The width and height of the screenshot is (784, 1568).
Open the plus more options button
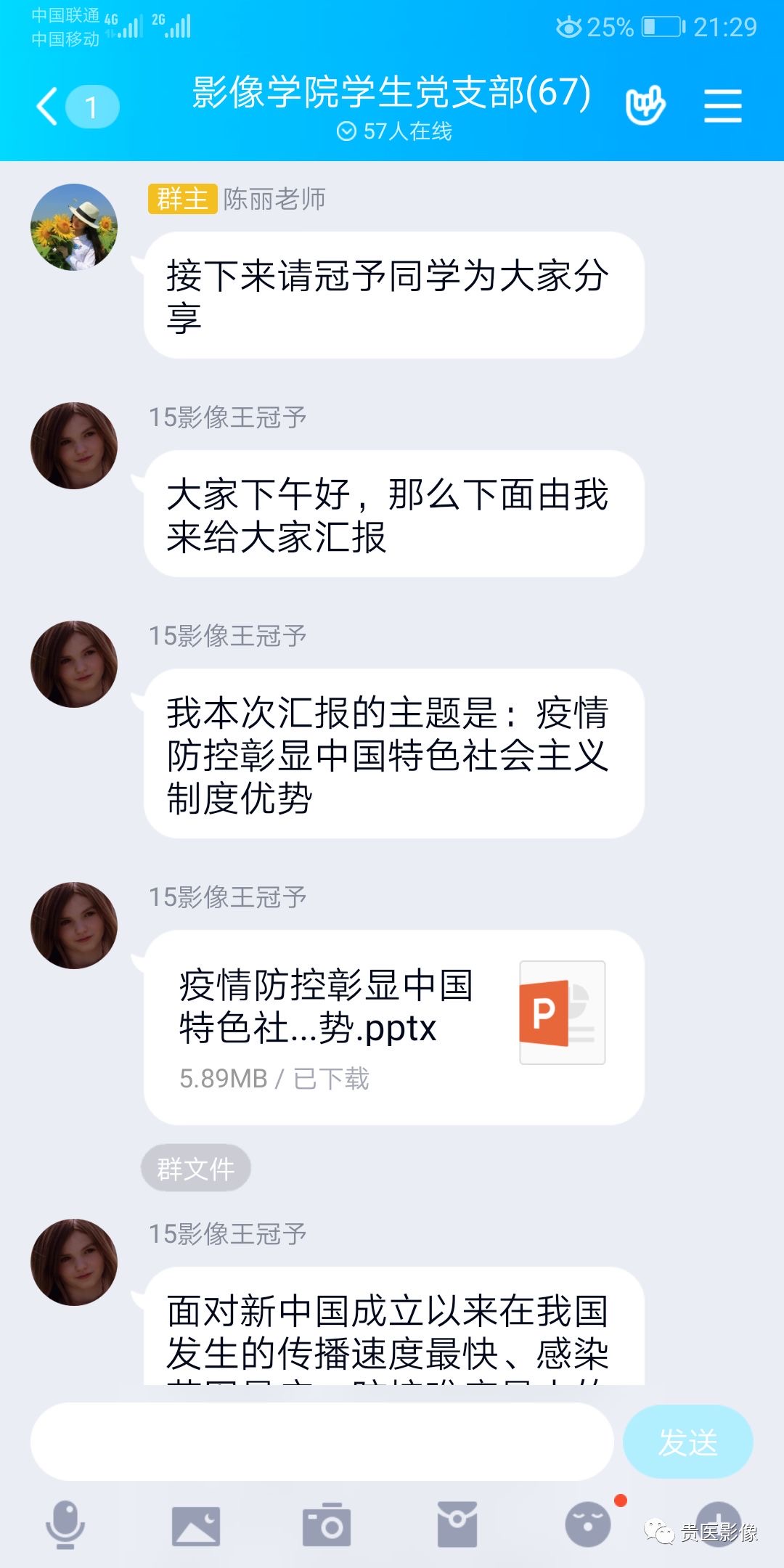(717, 1523)
